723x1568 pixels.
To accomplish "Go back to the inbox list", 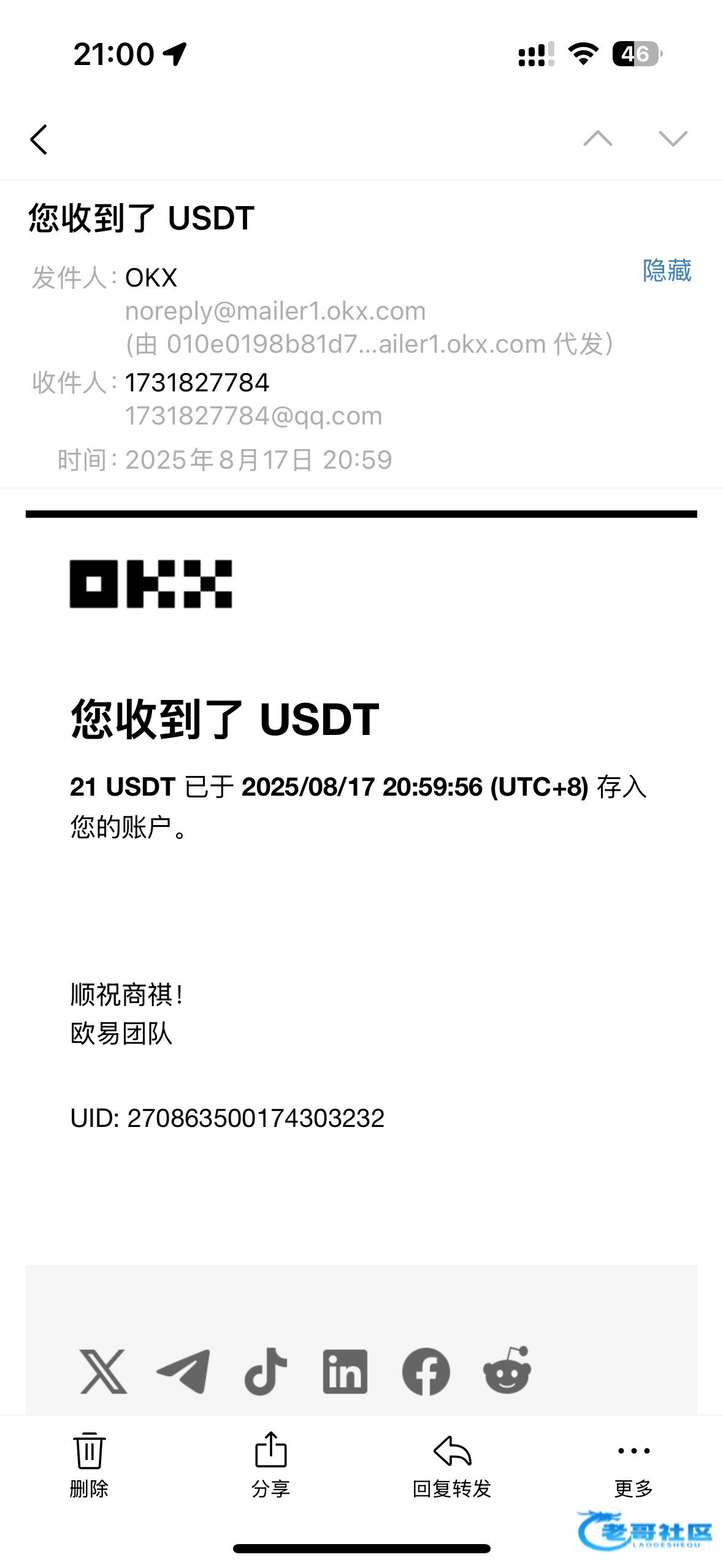I will tap(39, 139).
